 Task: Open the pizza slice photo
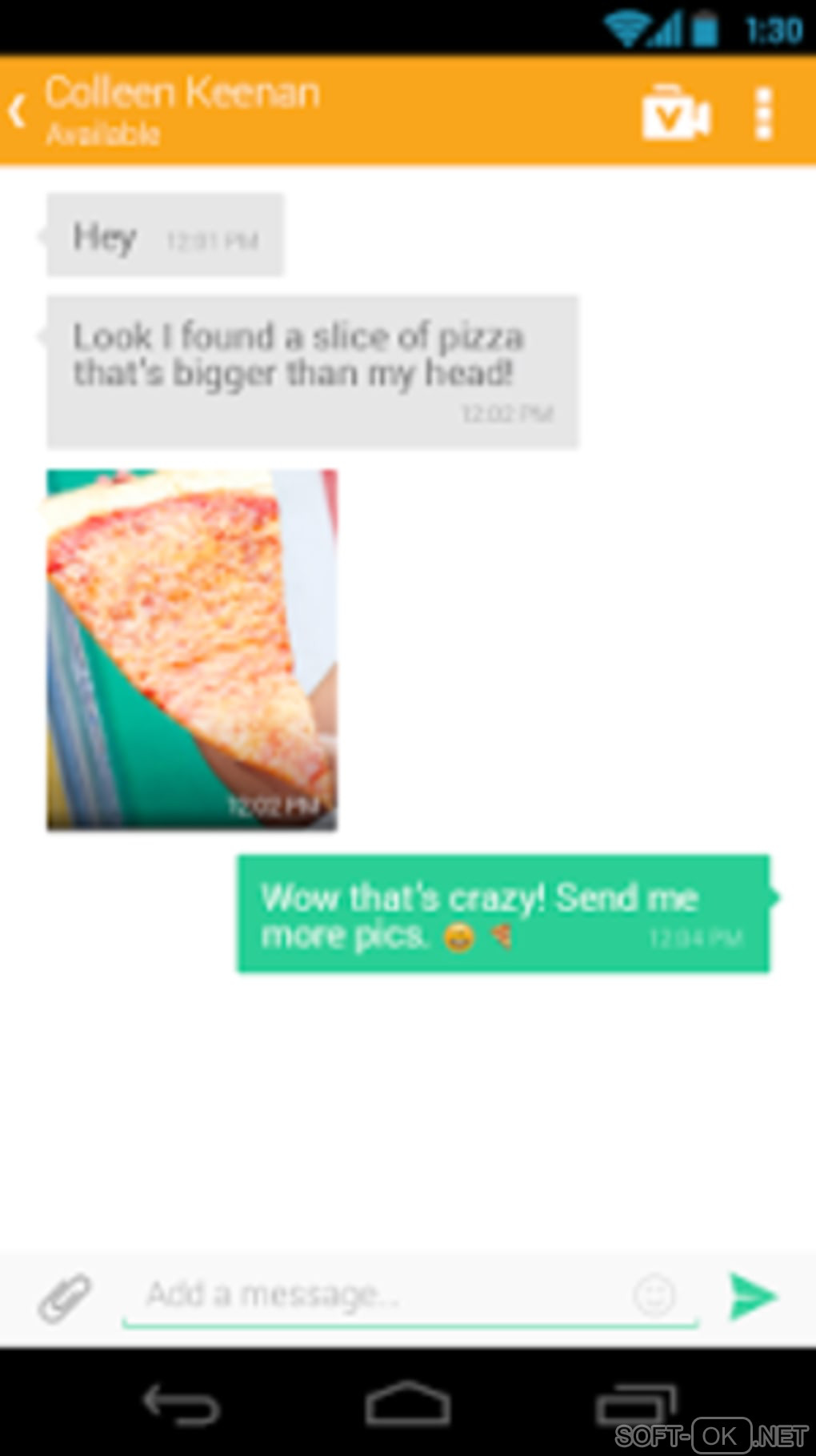pyautogui.click(x=191, y=649)
